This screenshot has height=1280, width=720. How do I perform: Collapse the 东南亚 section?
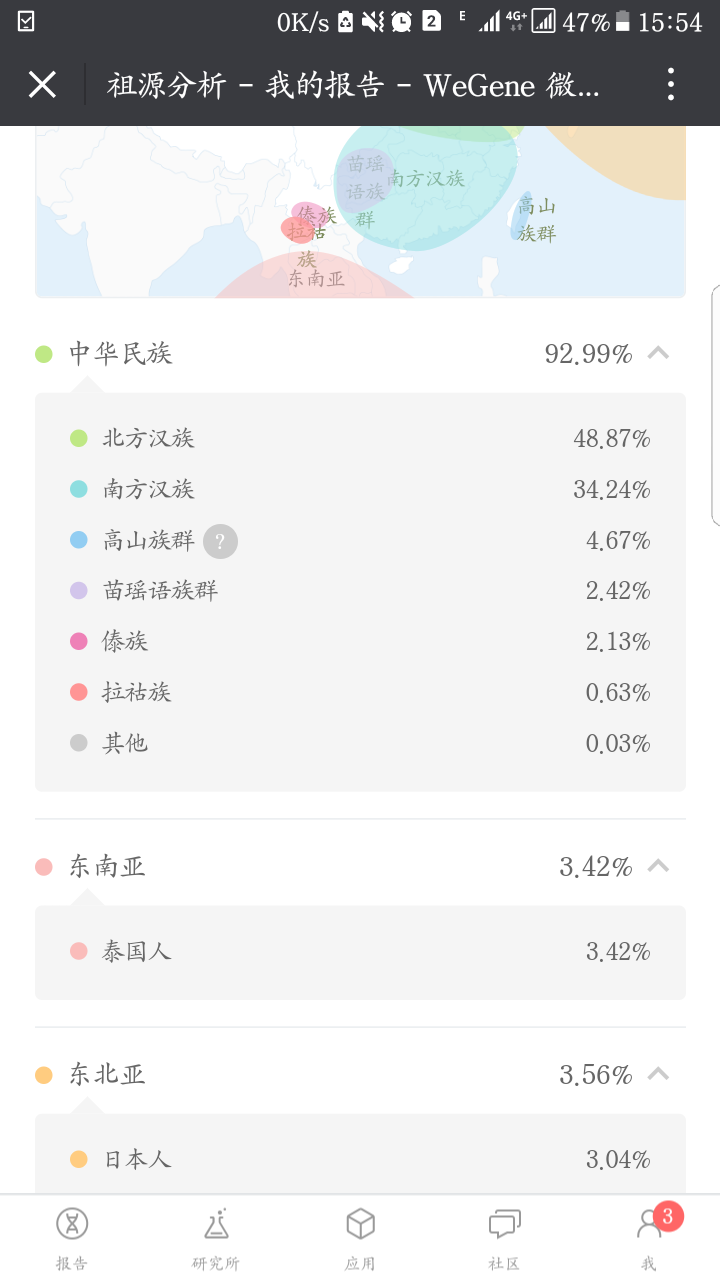(658, 866)
